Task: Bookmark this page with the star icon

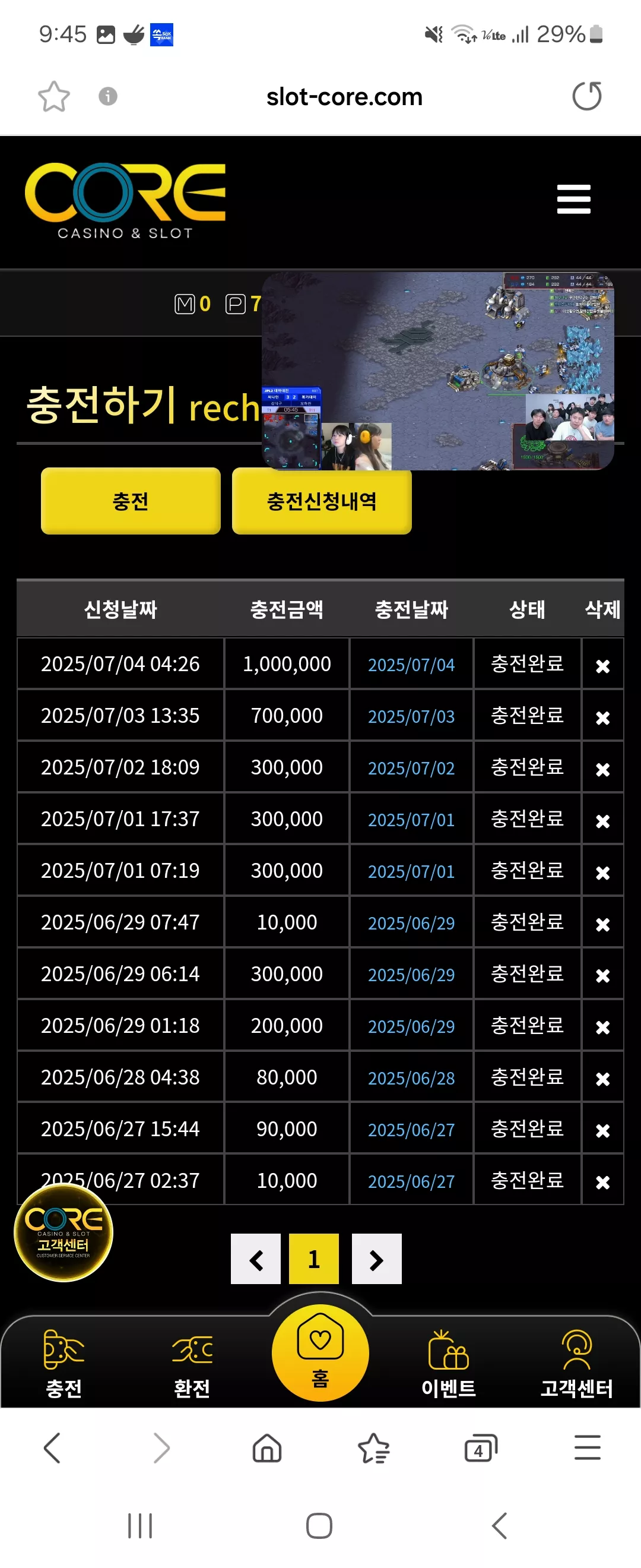Action: [x=54, y=96]
